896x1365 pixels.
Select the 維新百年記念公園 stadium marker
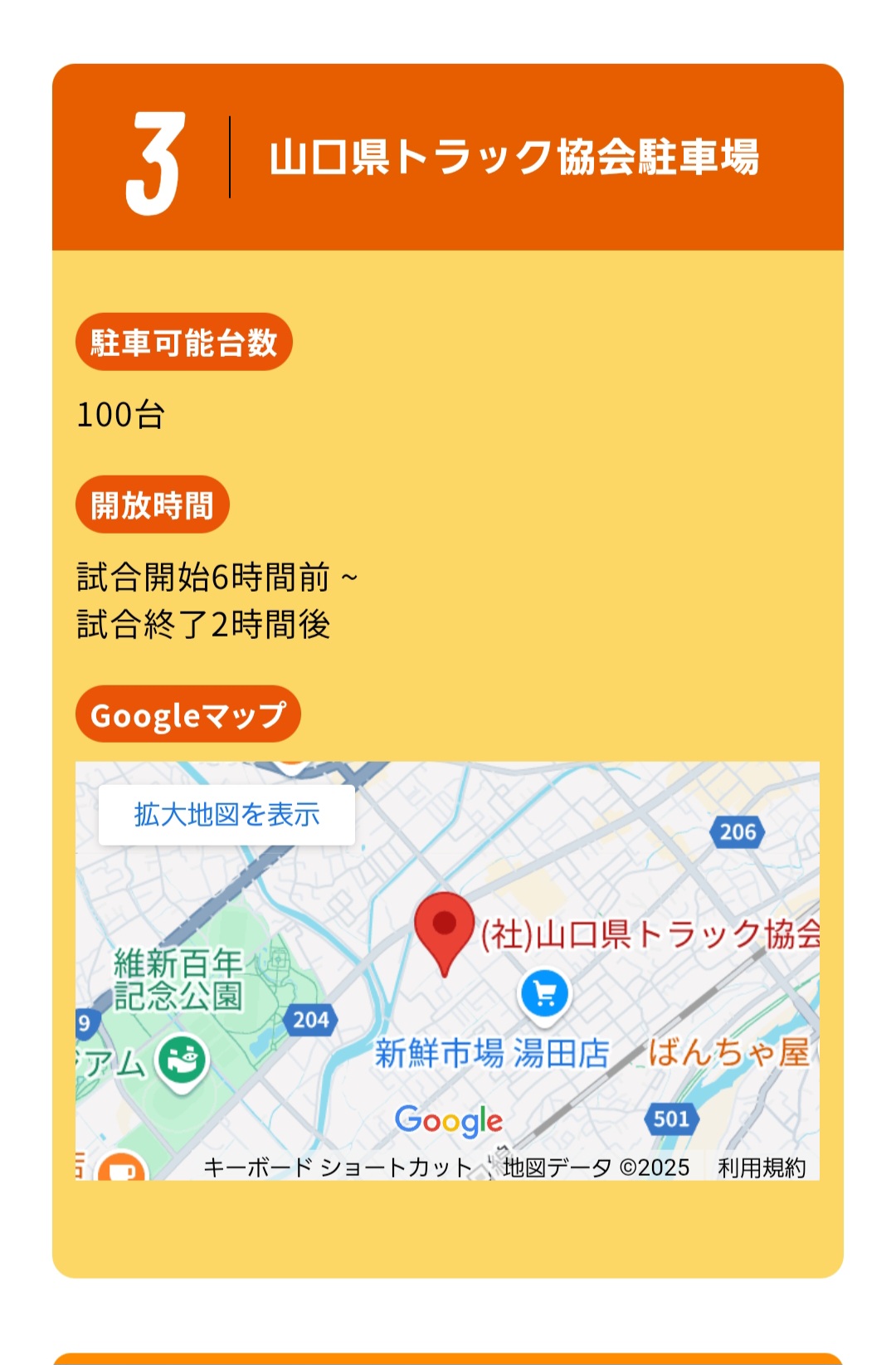[183, 1060]
